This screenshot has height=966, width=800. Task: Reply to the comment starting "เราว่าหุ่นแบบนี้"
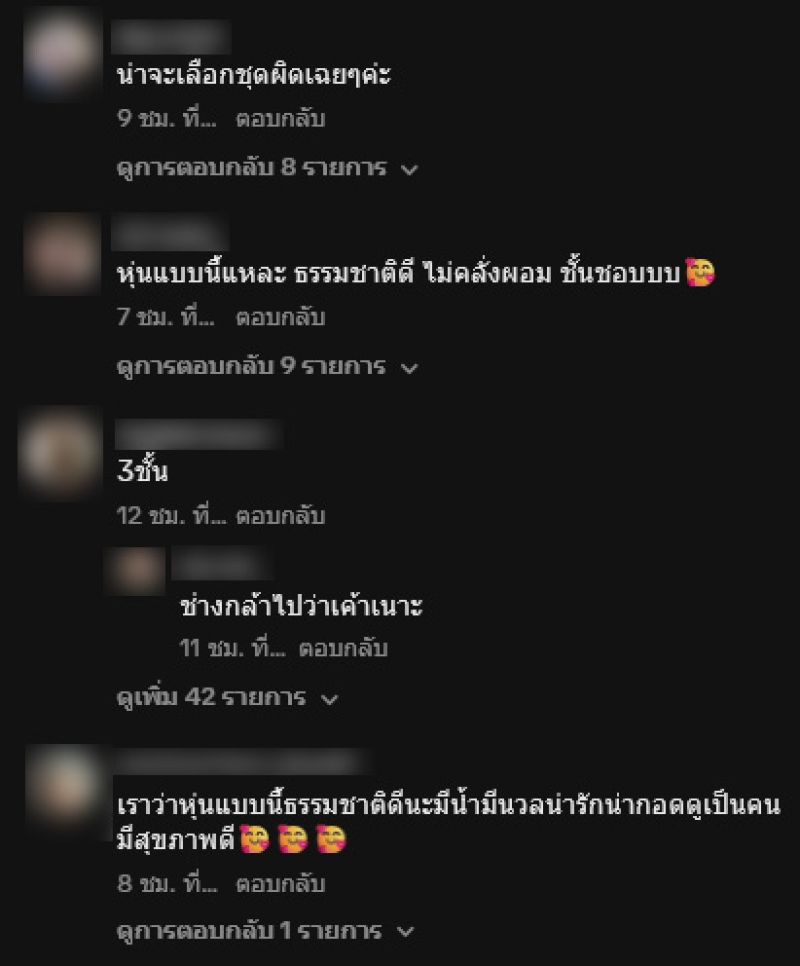coord(280,884)
